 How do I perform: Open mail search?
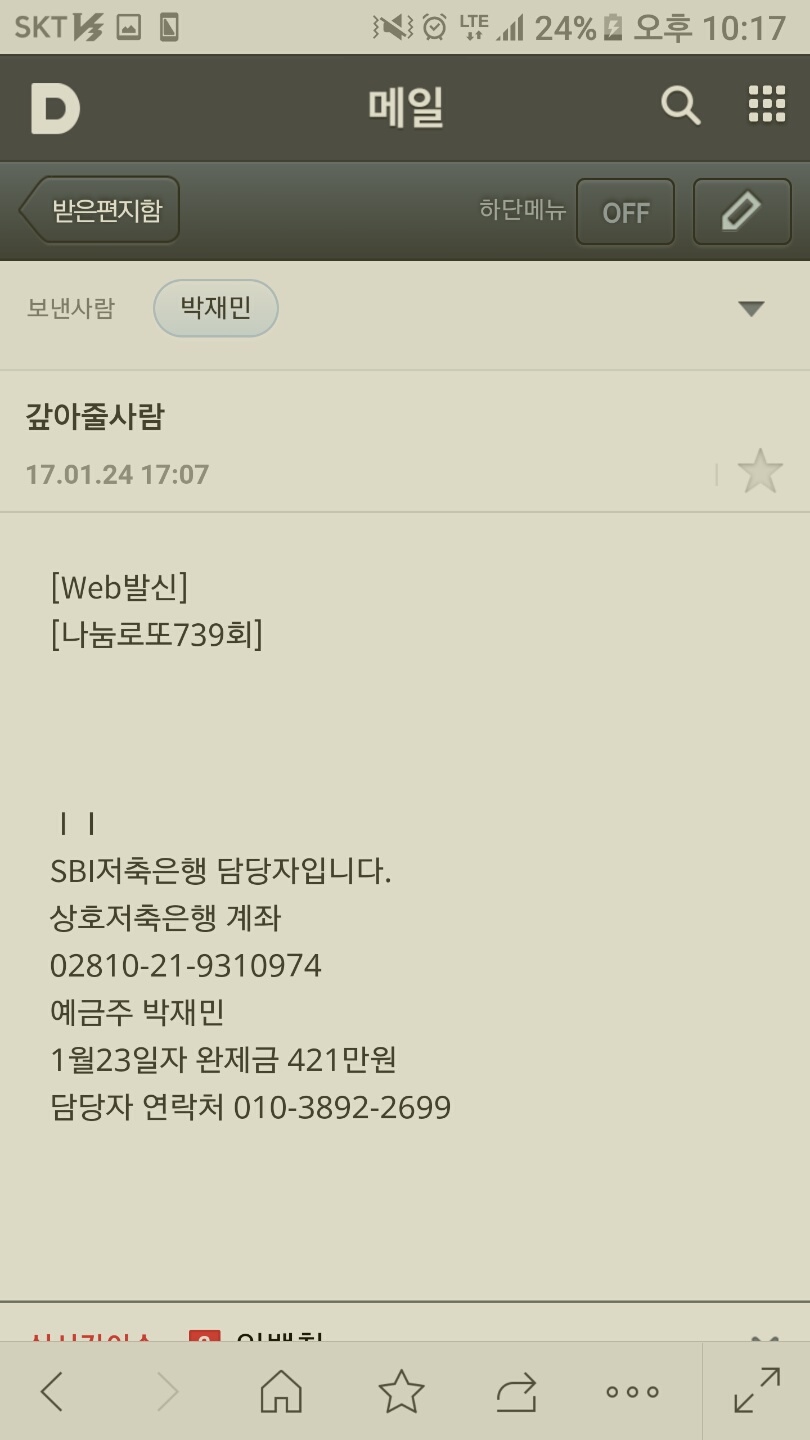(680, 105)
